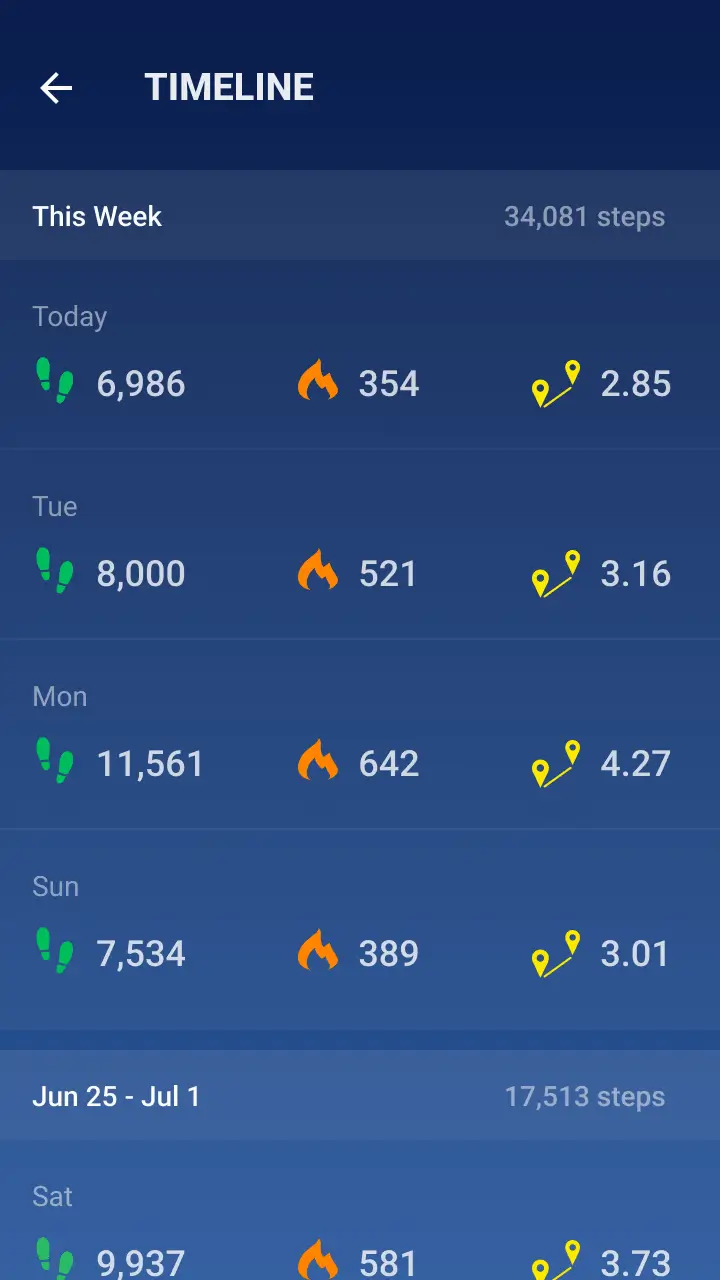The height and width of the screenshot is (1280, 720).
Task: Click the TIMELINE title text
Action: tap(229, 87)
